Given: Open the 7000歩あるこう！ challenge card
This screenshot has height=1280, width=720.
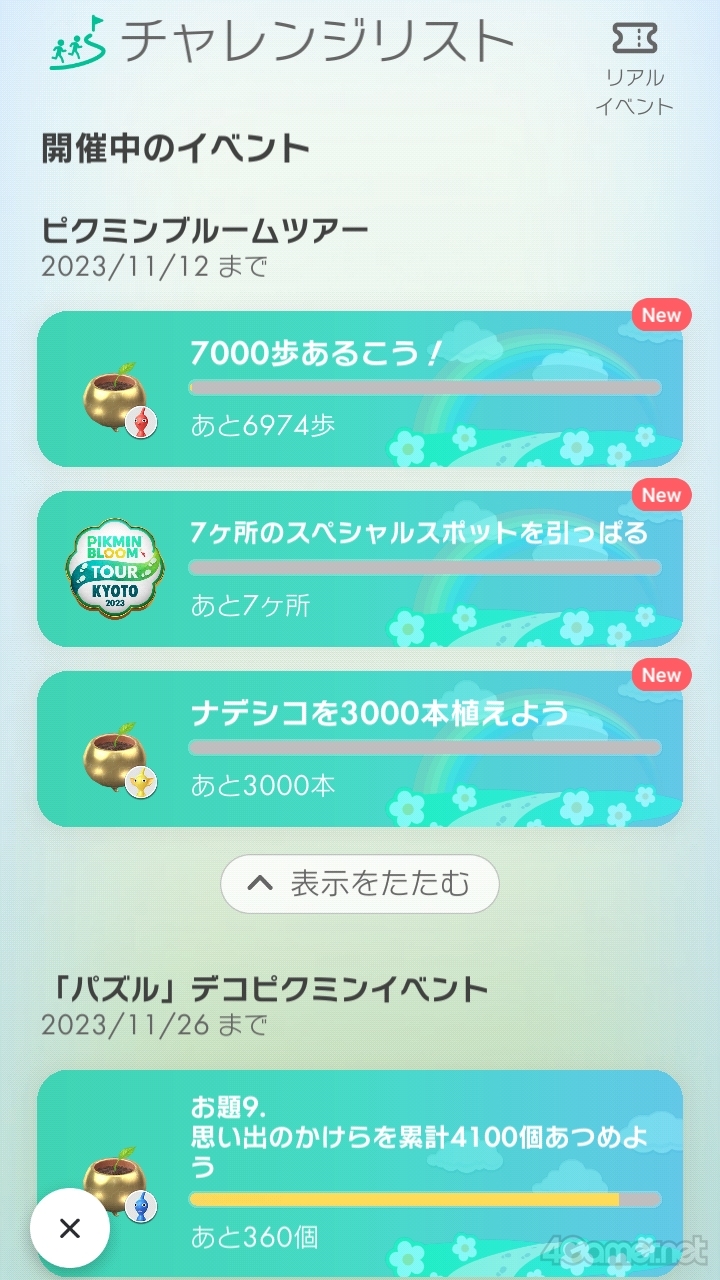Looking at the screenshot, I should click(x=360, y=390).
